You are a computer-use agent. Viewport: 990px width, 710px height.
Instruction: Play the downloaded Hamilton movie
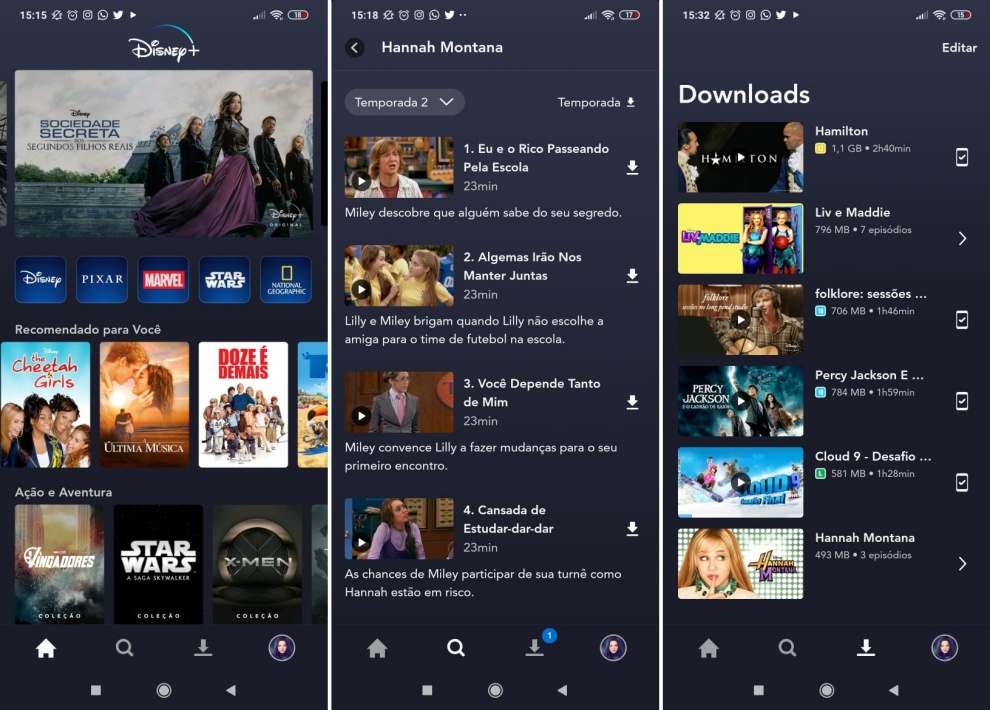[x=740, y=158]
